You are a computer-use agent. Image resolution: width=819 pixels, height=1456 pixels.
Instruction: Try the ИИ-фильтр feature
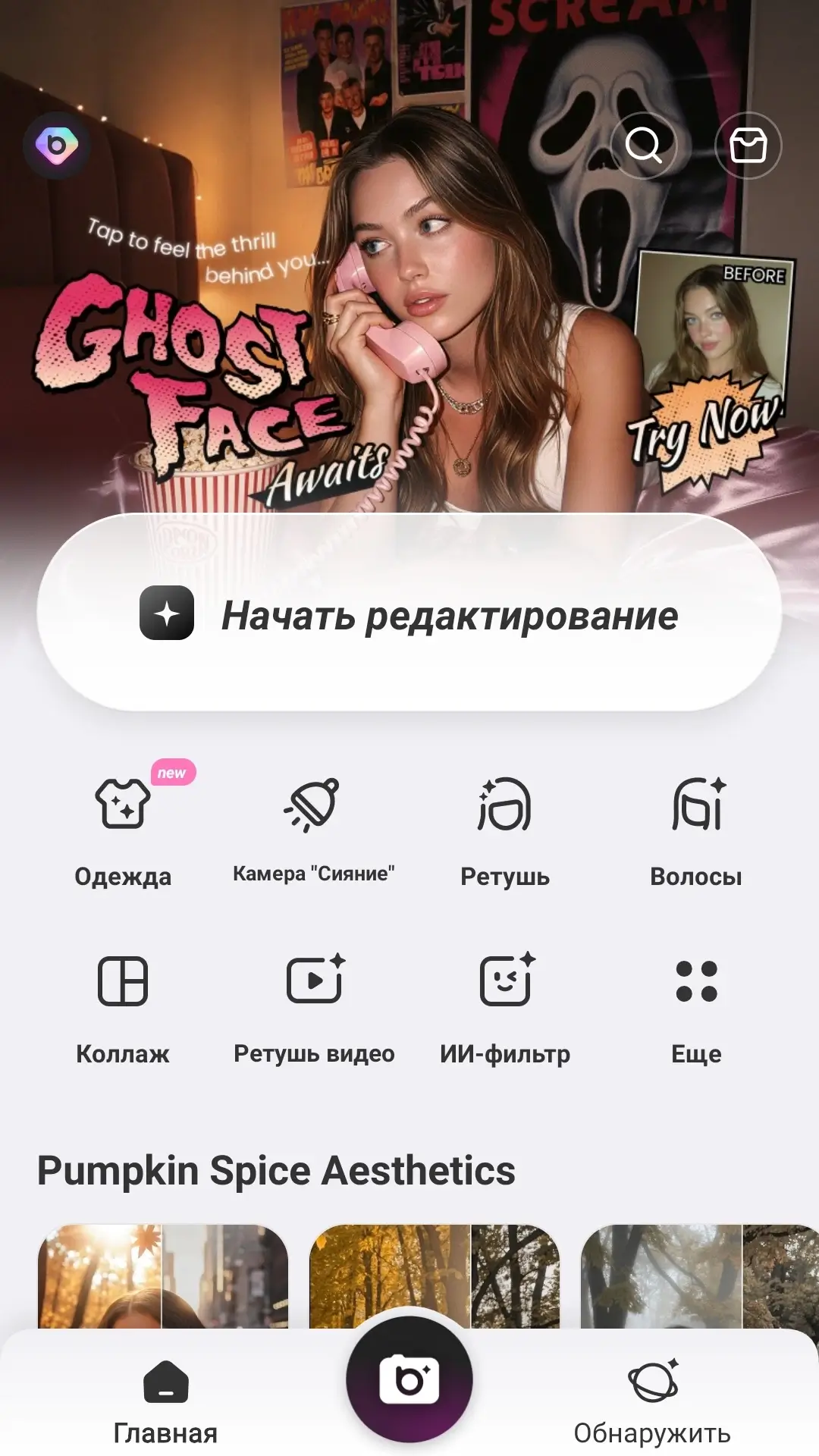click(505, 1009)
